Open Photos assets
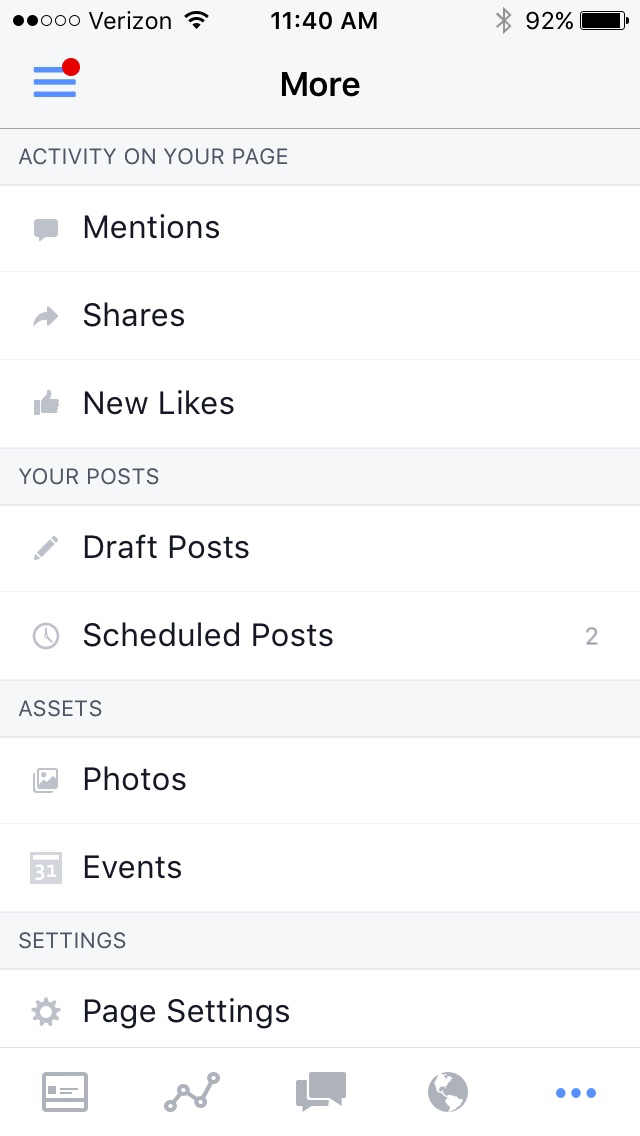This screenshot has width=640, height=1136. 135,780
